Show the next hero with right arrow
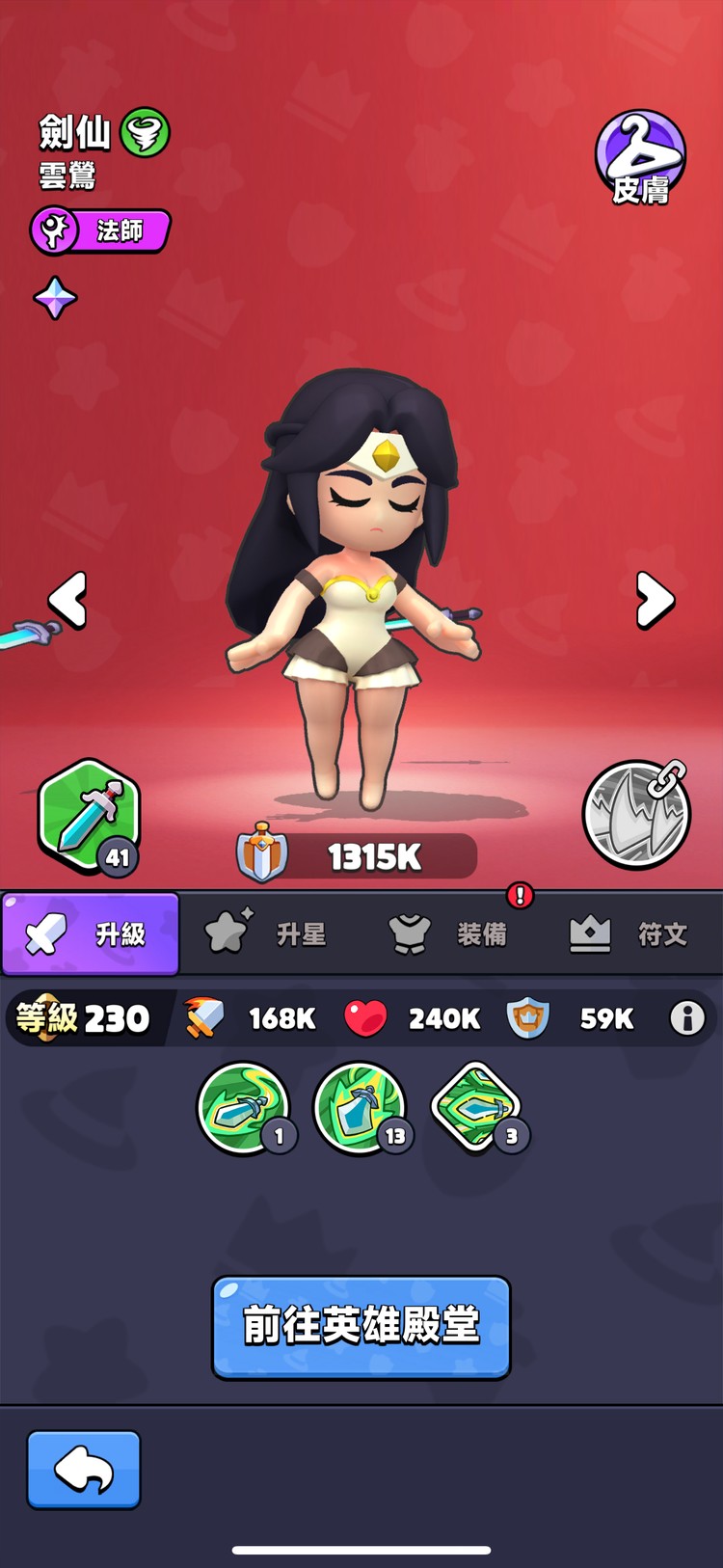The width and height of the screenshot is (723, 1568). pyautogui.click(x=655, y=600)
